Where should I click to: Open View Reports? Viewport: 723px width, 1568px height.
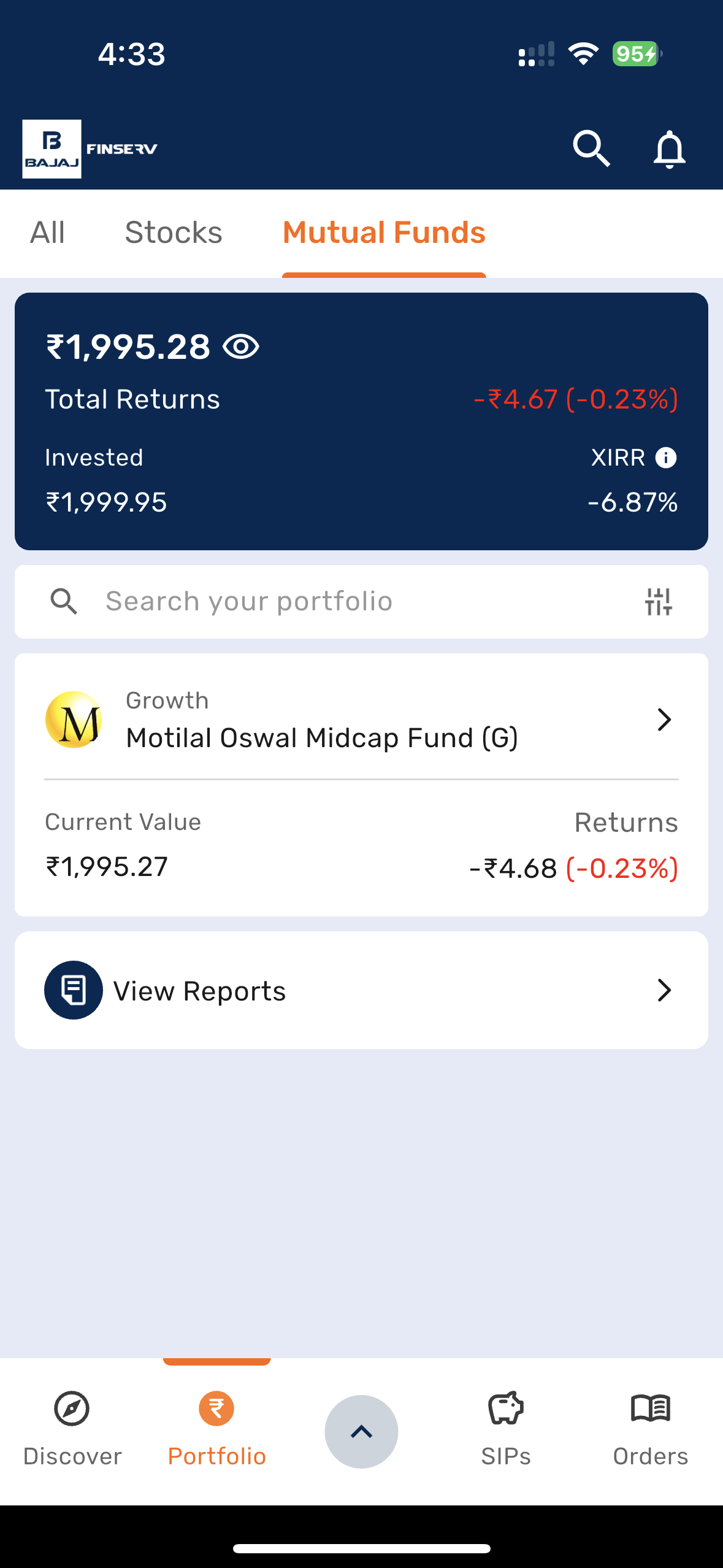click(x=361, y=990)
